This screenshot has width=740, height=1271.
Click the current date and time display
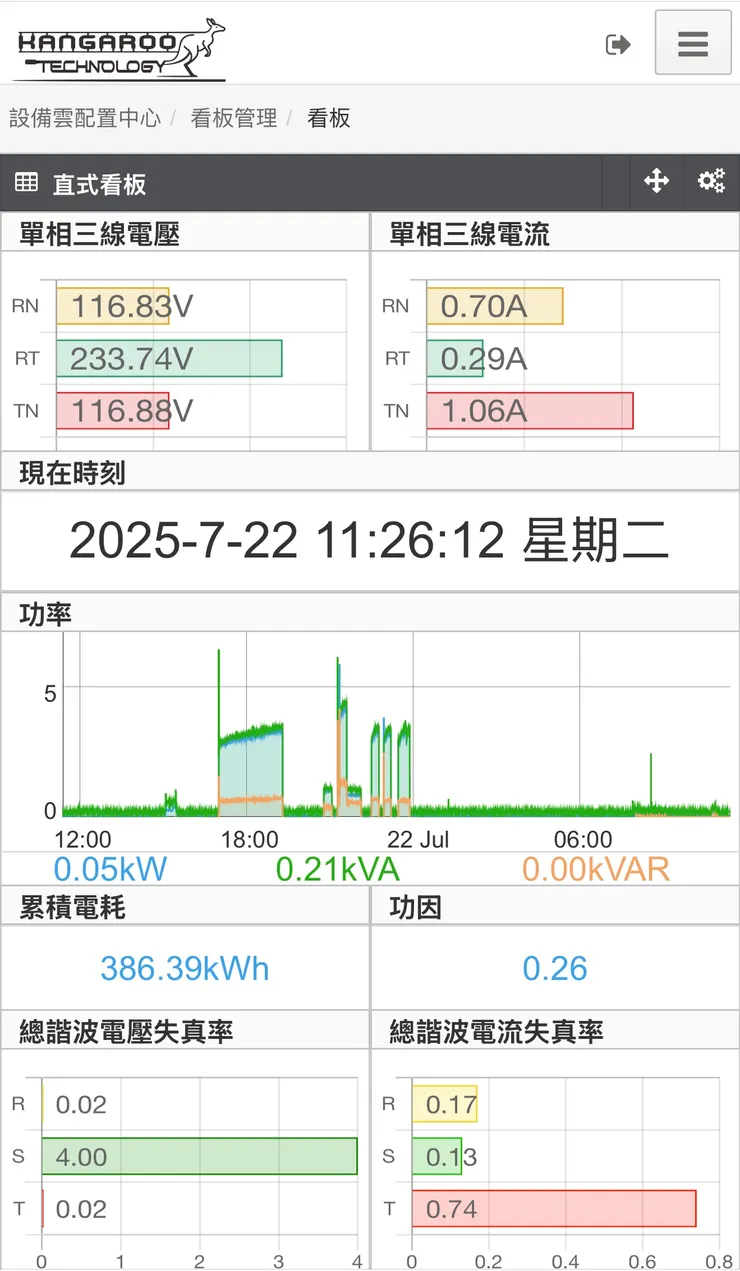[x=370, y=540]
